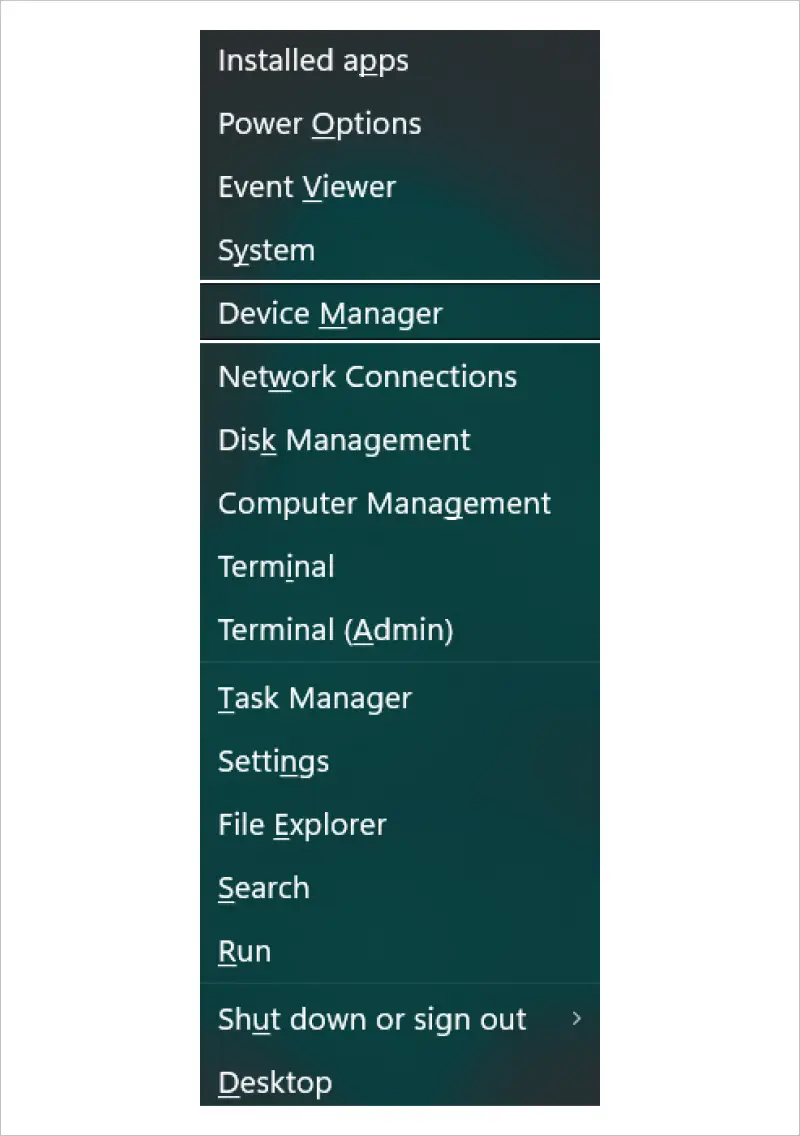This screenshot has width=800, height=1136.
Task: Expand the Shut down or sign out submenu arrow
Action: pos(578,1019)
